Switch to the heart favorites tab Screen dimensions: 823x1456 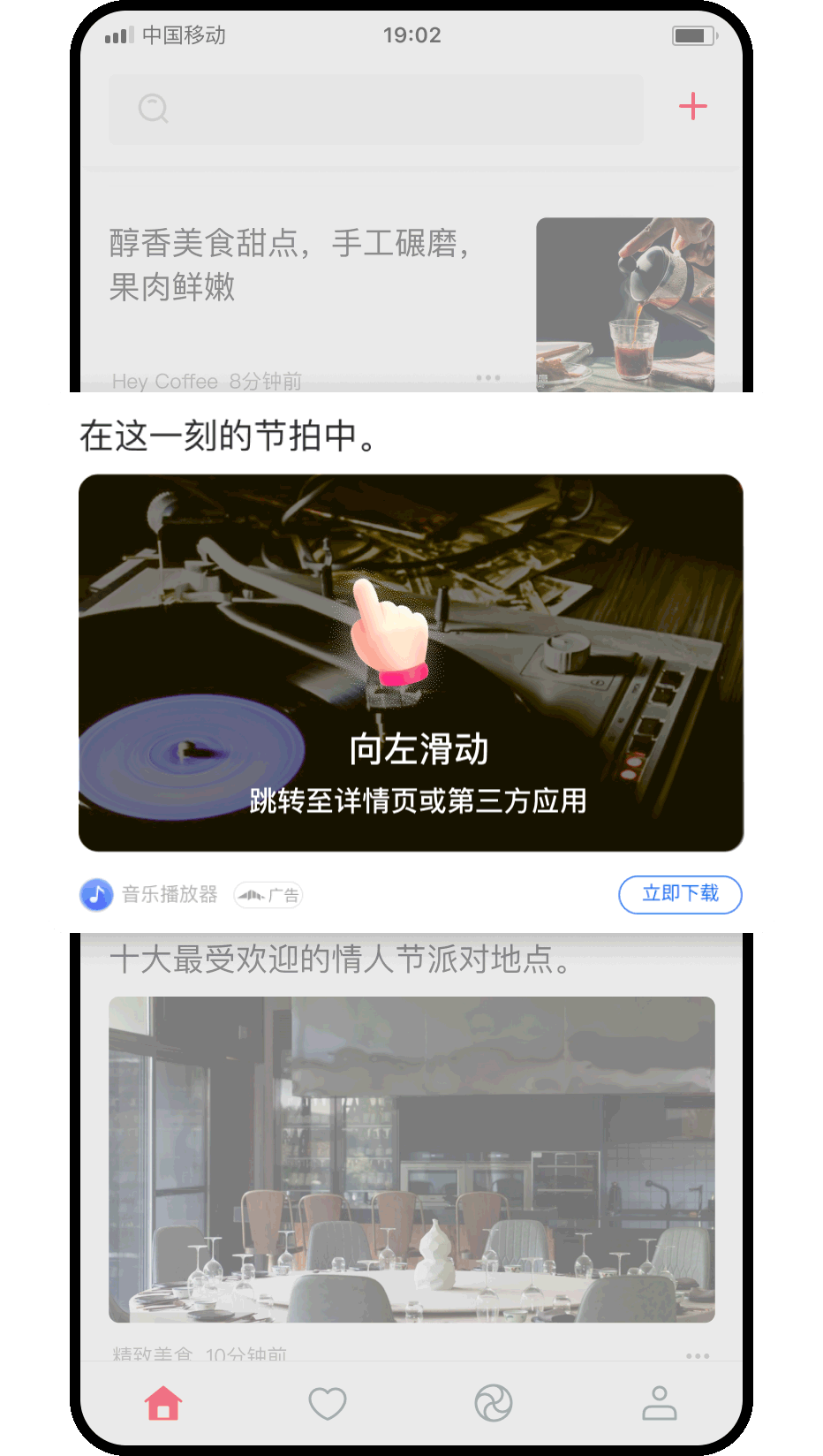click(x=328, y=1403)
